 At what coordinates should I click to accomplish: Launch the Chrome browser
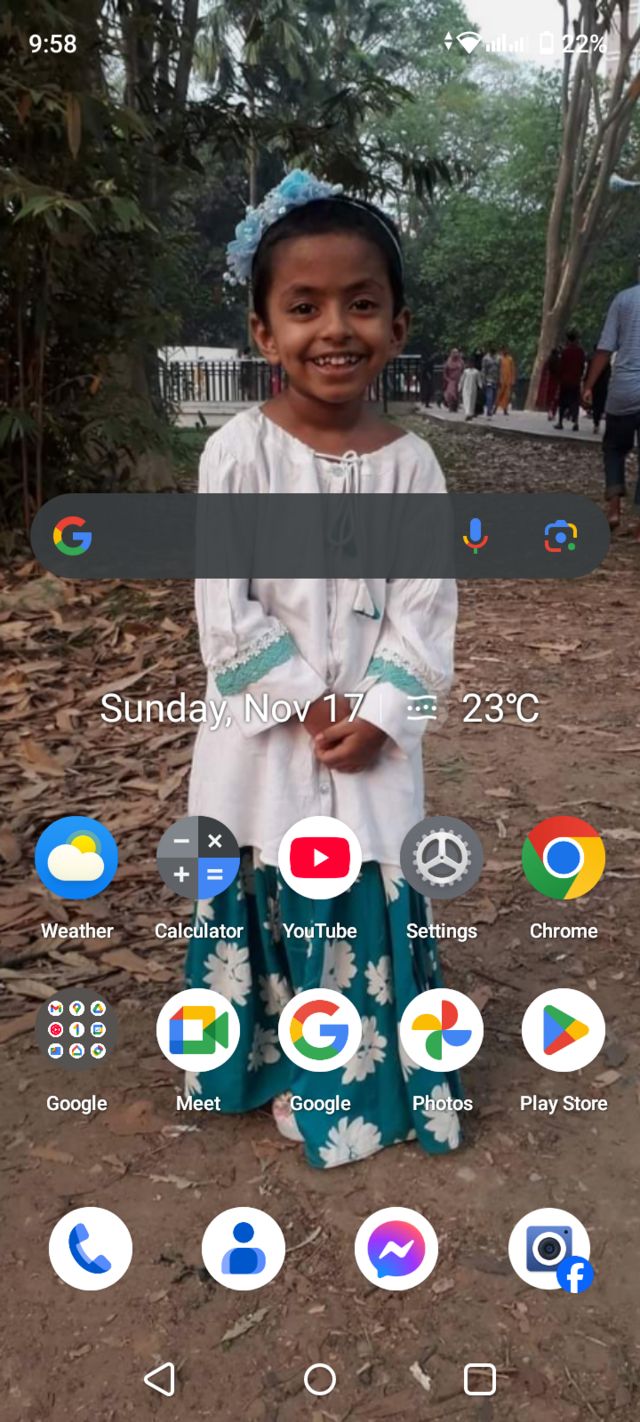[563, 858]
